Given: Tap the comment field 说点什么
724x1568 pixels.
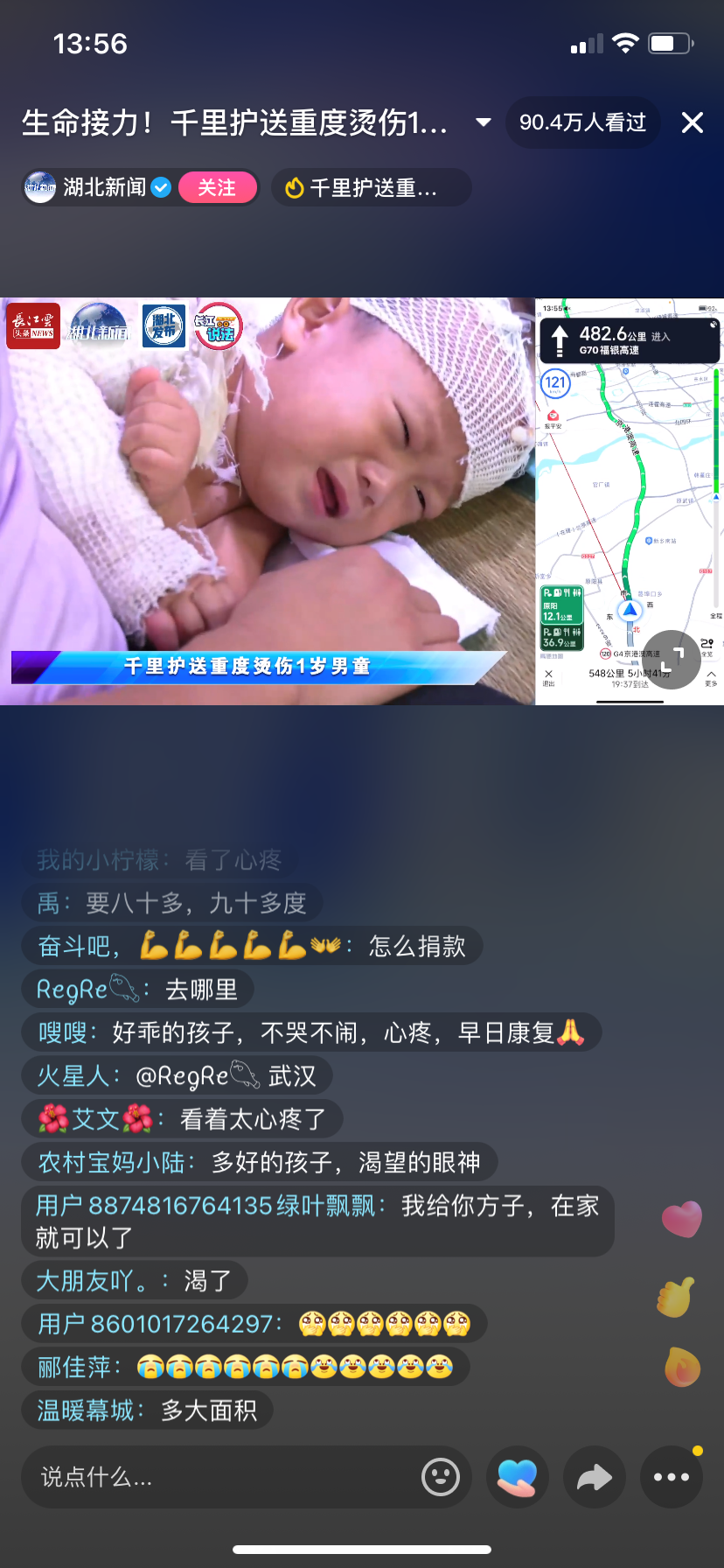Looking at the screenshot, I should [219, 1477].
